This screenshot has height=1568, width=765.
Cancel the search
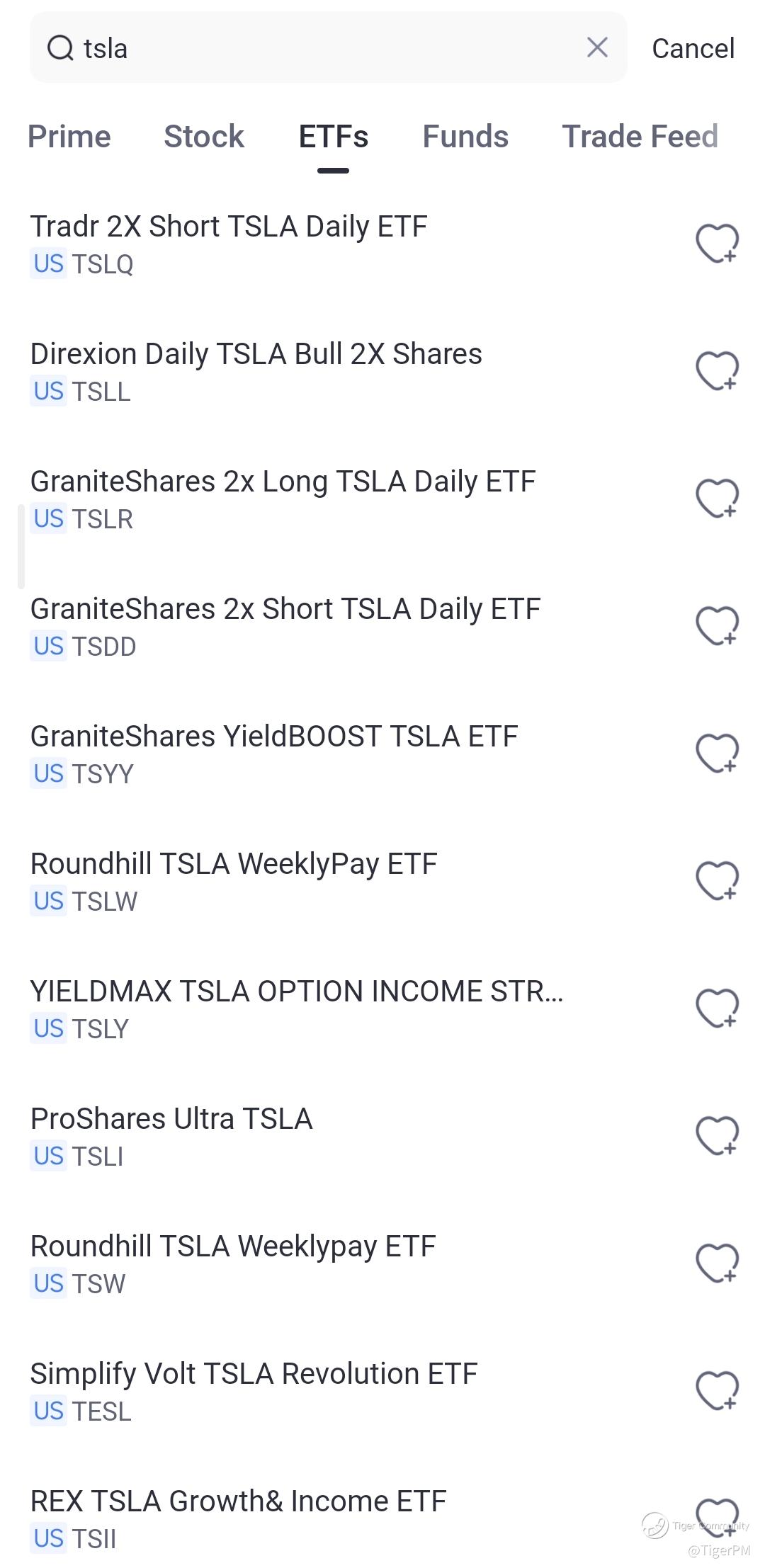pyautogui.click(x=693, y=48)
